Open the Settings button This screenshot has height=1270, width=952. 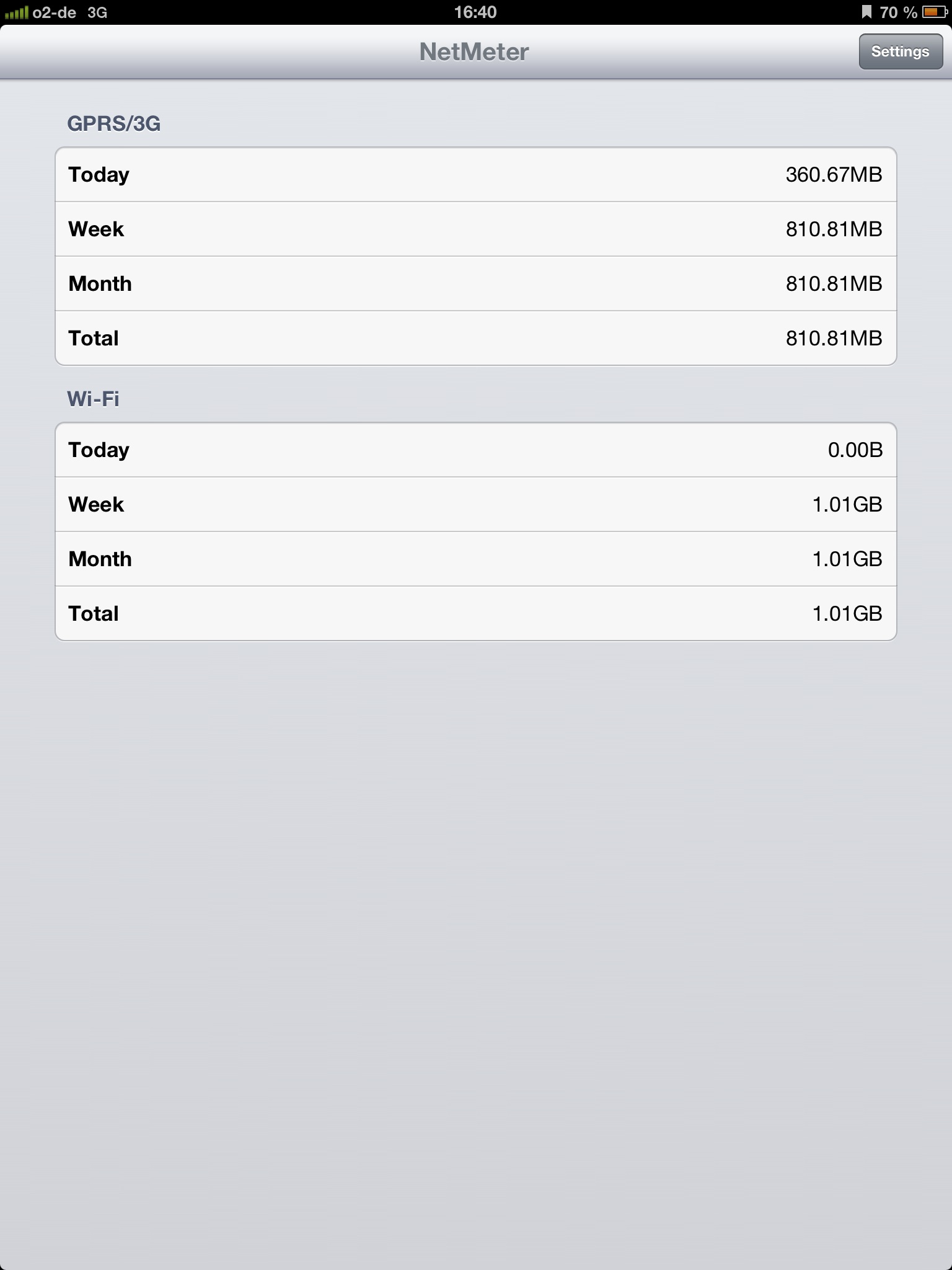(900, 51)
